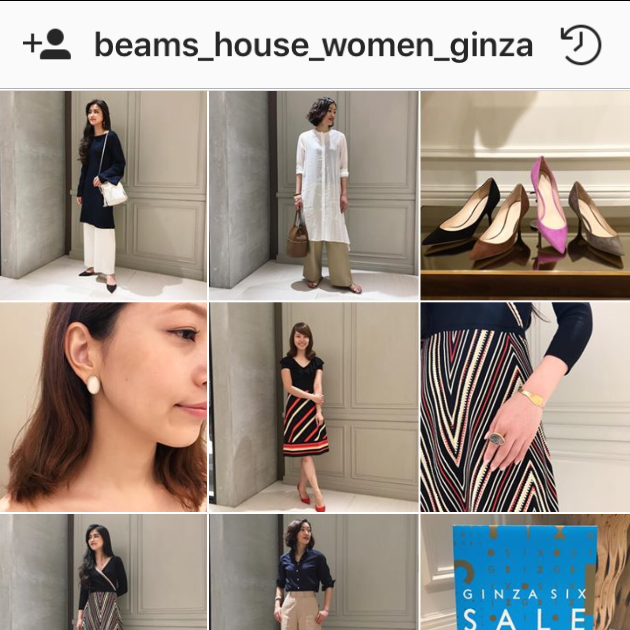View the white long shirt outfit post
Viewport: 630px width, 630px height.
pos(313,196)
